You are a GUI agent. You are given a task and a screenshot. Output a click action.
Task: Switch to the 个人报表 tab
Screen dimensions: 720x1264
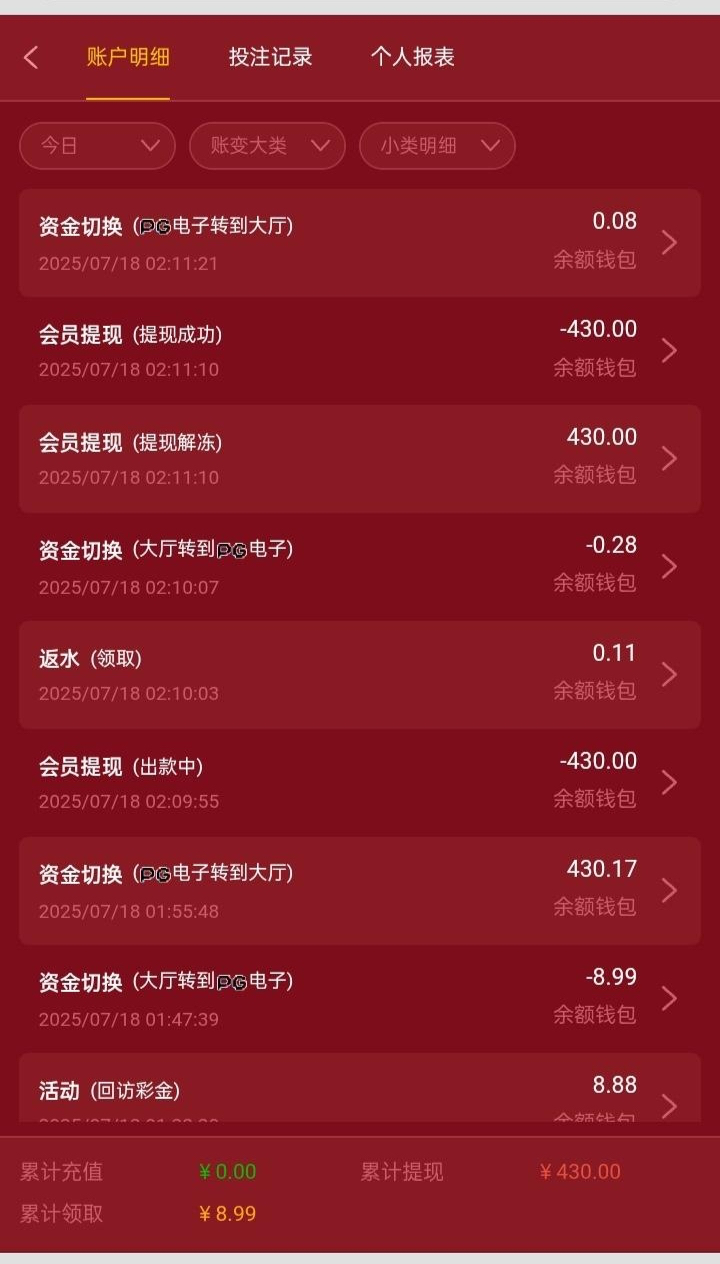tap(412, 57)
